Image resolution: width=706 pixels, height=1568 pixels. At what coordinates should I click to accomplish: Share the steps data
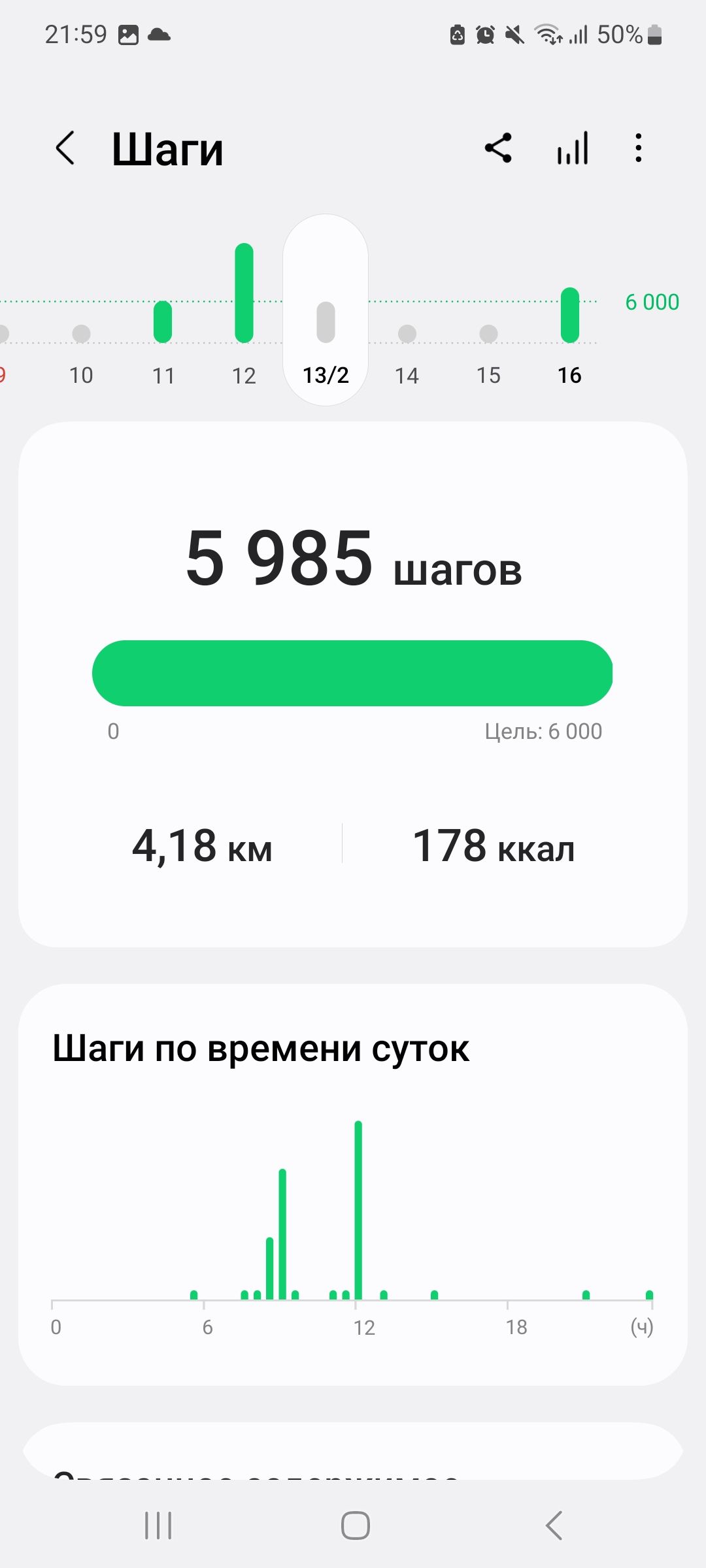click(x=498, y=148)
